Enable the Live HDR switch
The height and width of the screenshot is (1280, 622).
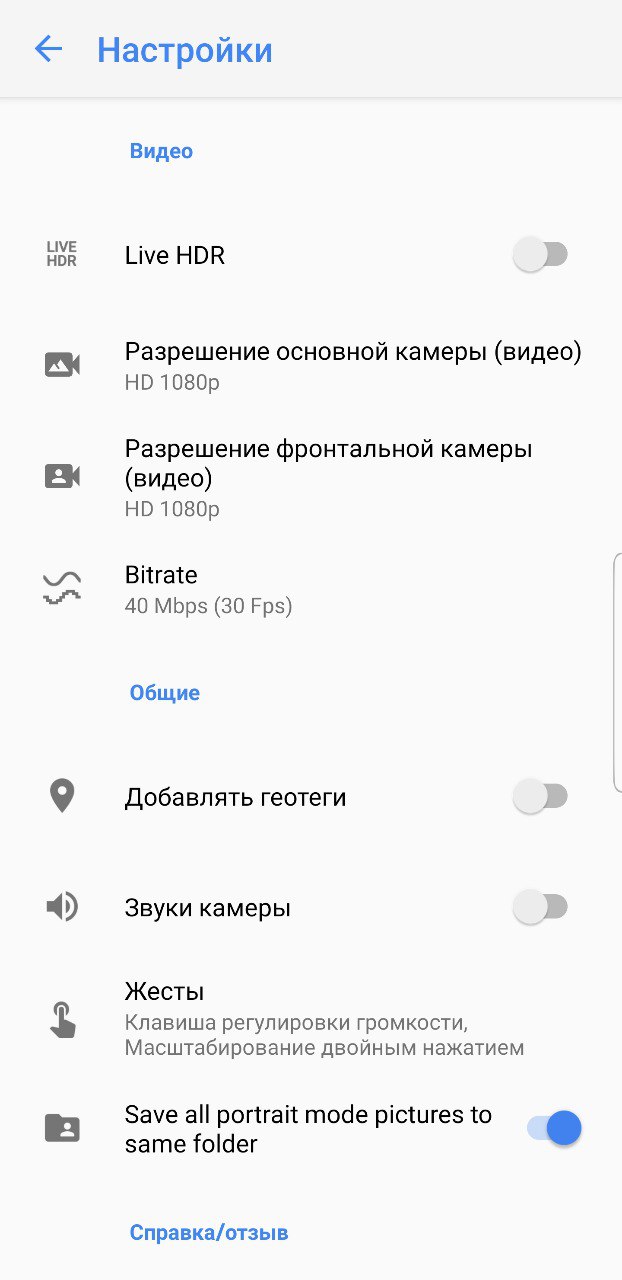[540, 255]
